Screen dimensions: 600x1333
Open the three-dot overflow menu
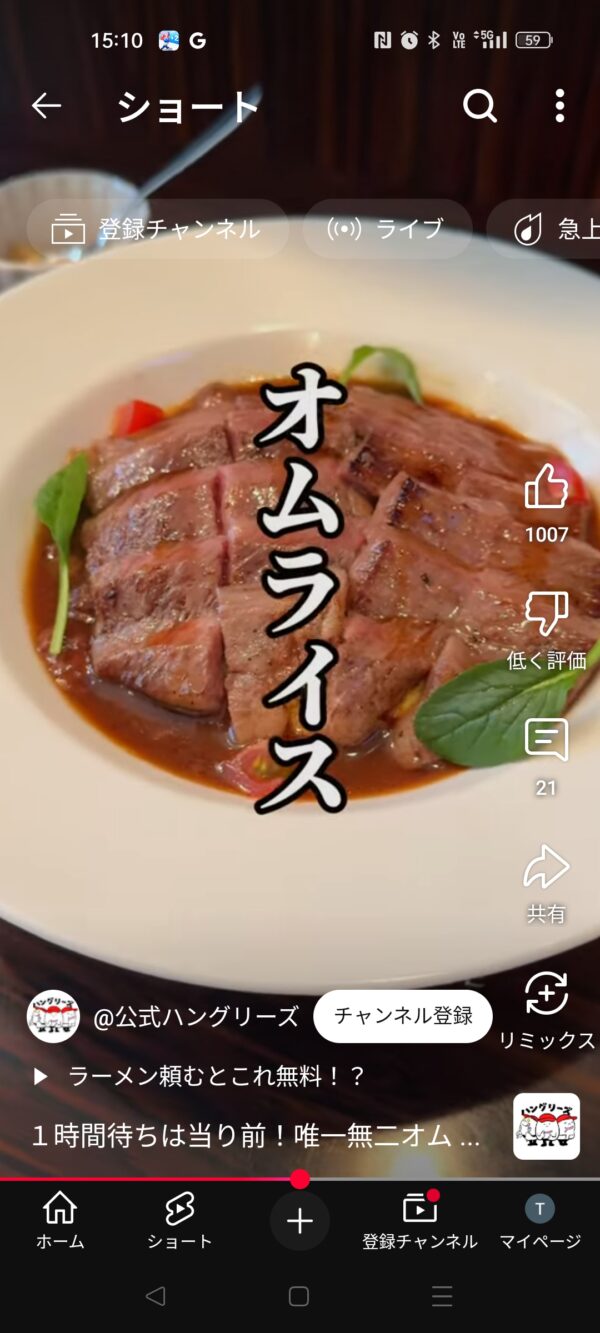[x=560, y=106]
